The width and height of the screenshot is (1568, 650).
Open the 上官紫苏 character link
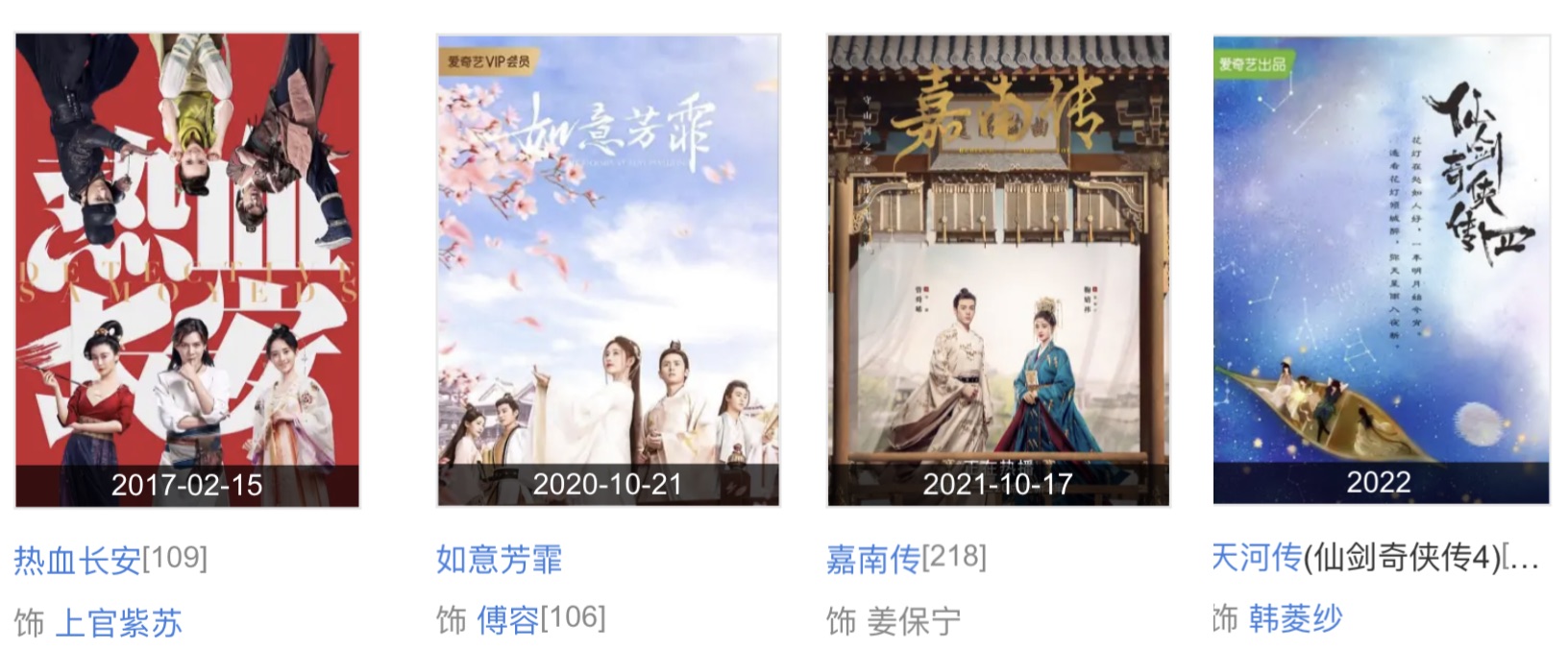click(118, 623)
